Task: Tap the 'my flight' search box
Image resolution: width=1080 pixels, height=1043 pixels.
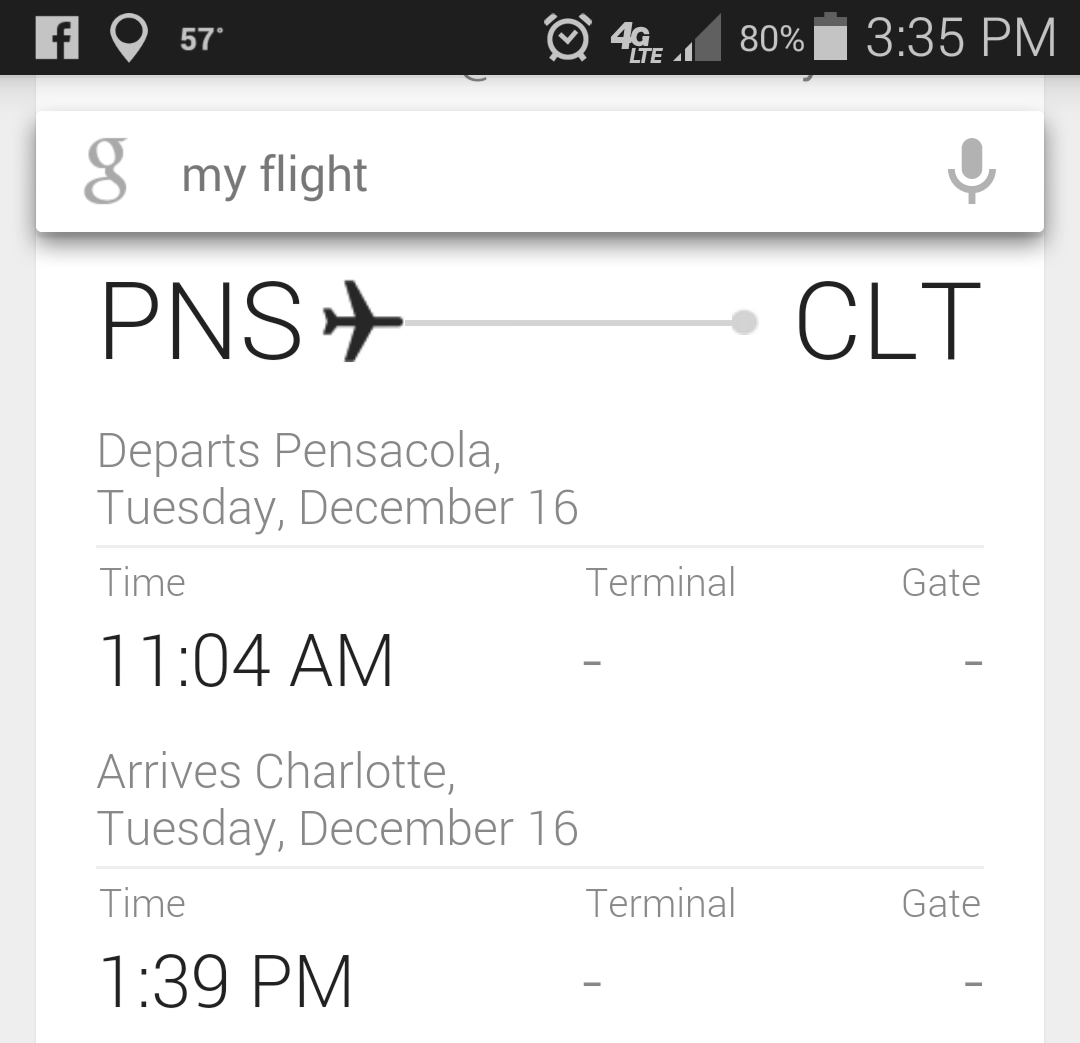Action: 500,175
